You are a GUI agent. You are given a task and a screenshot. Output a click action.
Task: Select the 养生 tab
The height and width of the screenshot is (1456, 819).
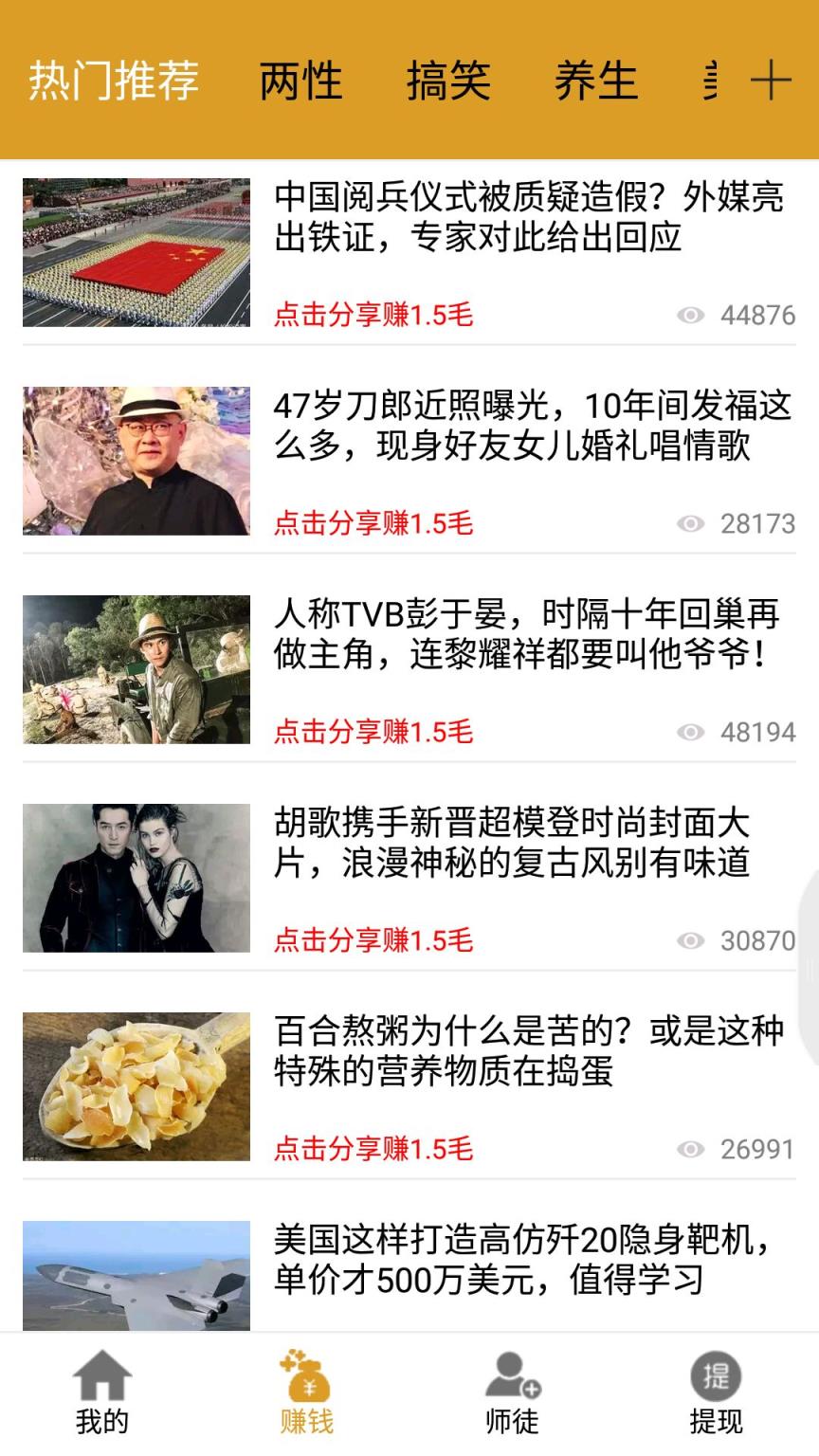click(598, 81)
